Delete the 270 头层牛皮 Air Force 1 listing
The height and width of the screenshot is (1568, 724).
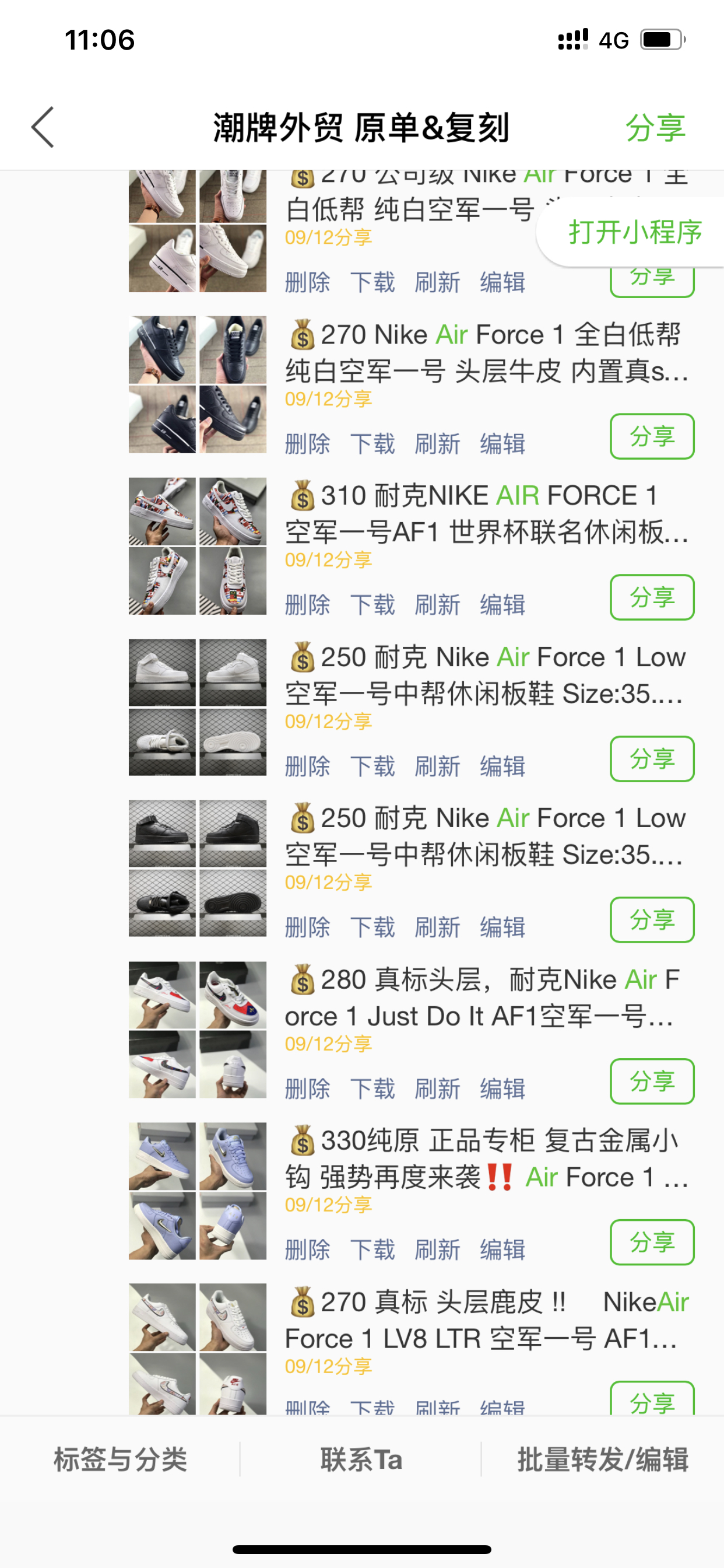(307, 444)
